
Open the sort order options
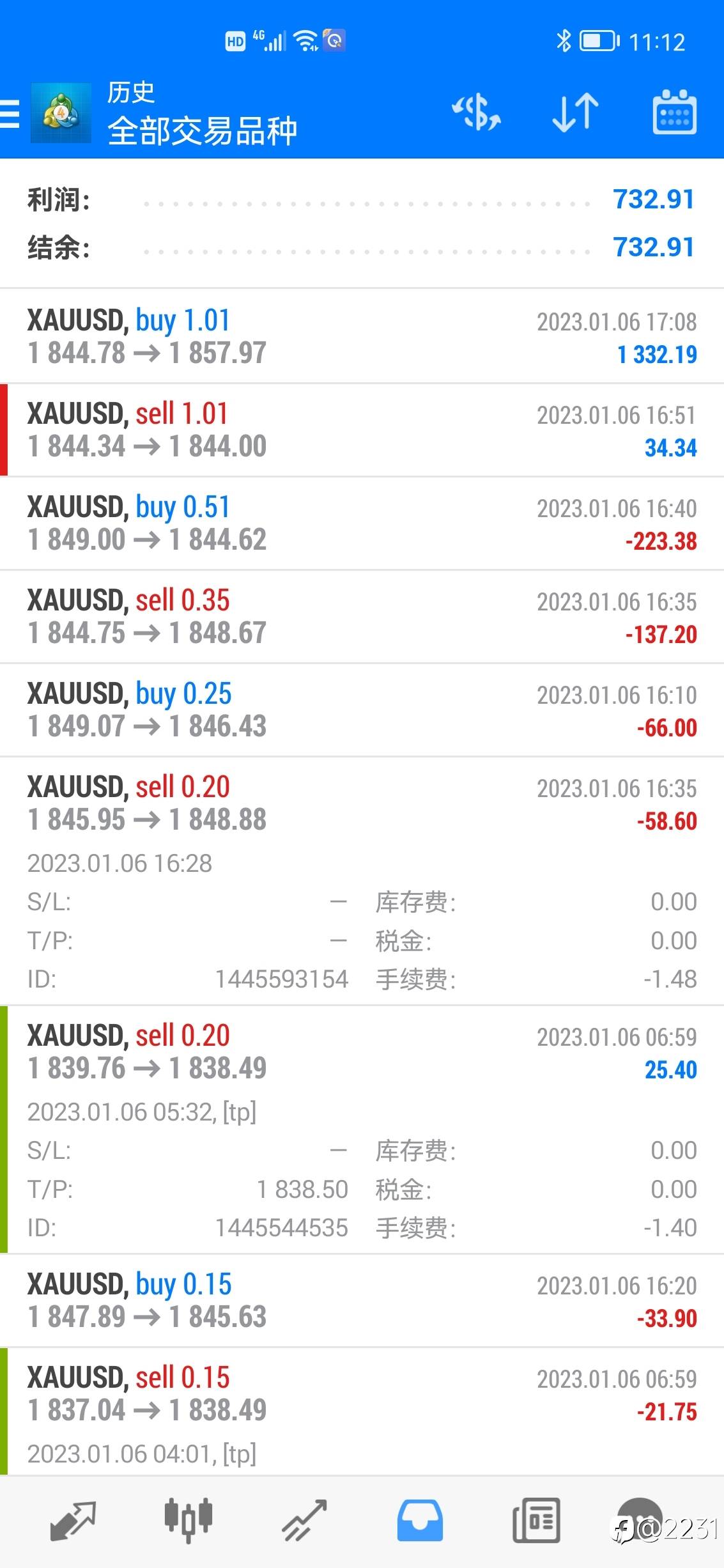[x=575, y=113]
